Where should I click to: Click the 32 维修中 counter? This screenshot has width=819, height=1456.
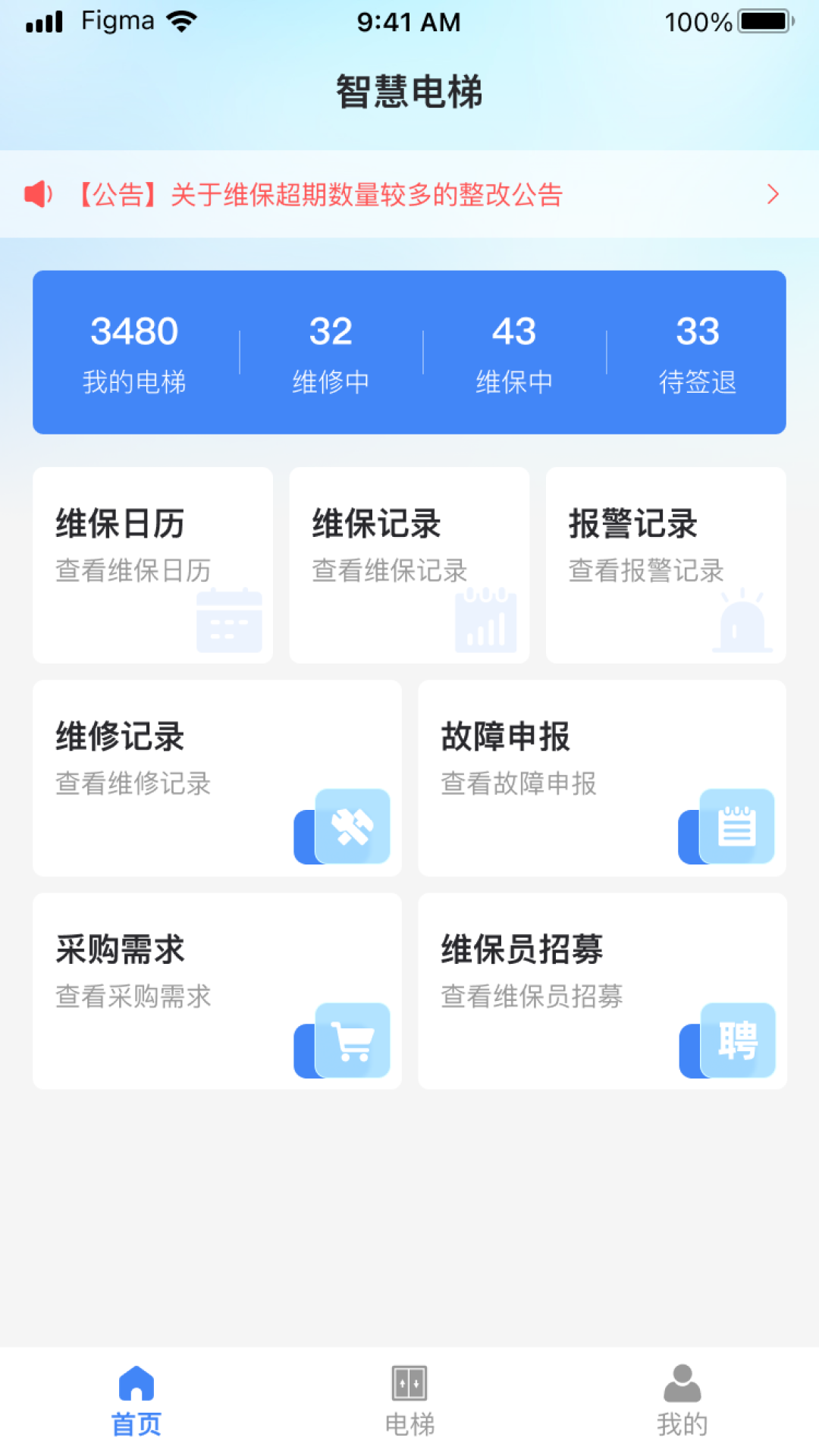coord(331,350)
